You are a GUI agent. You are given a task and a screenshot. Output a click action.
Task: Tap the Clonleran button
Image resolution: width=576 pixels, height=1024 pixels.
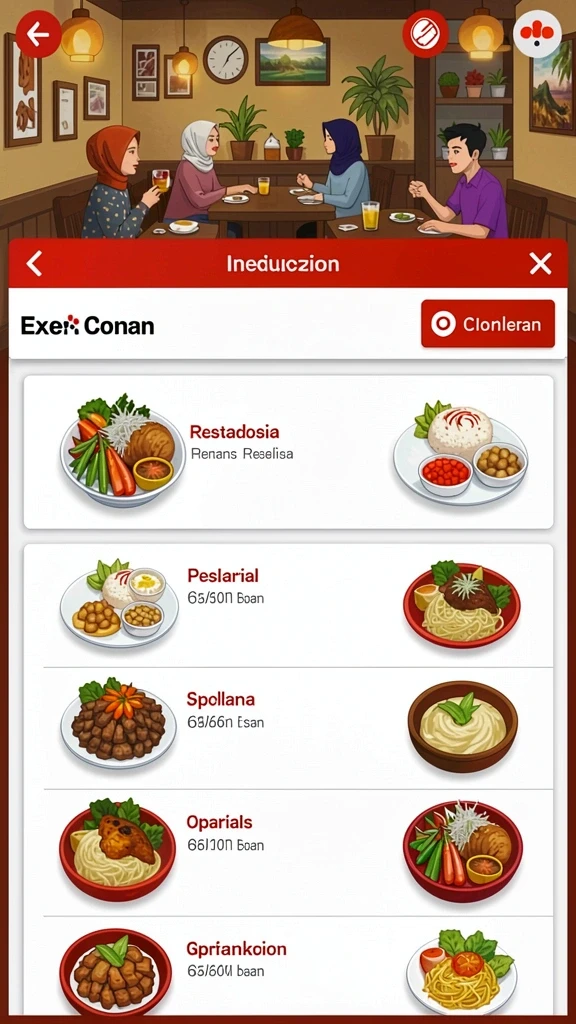(488, 324)
